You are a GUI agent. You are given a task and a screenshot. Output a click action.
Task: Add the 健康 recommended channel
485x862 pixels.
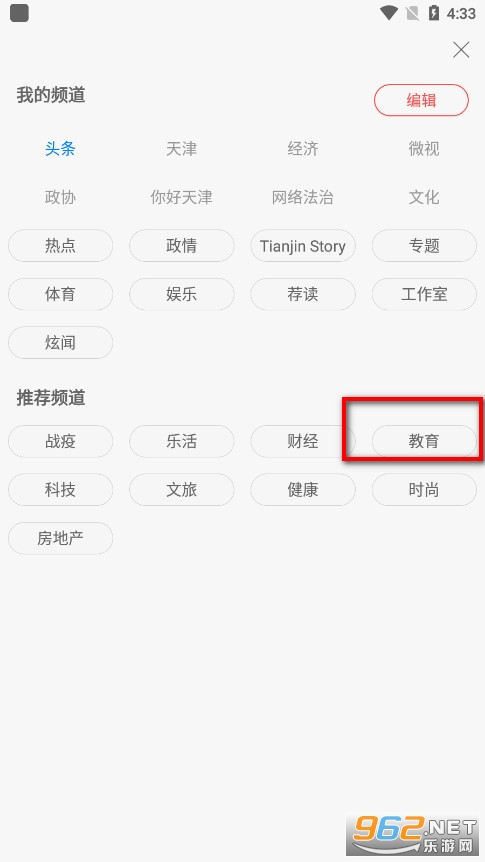[x=303, y=489]
